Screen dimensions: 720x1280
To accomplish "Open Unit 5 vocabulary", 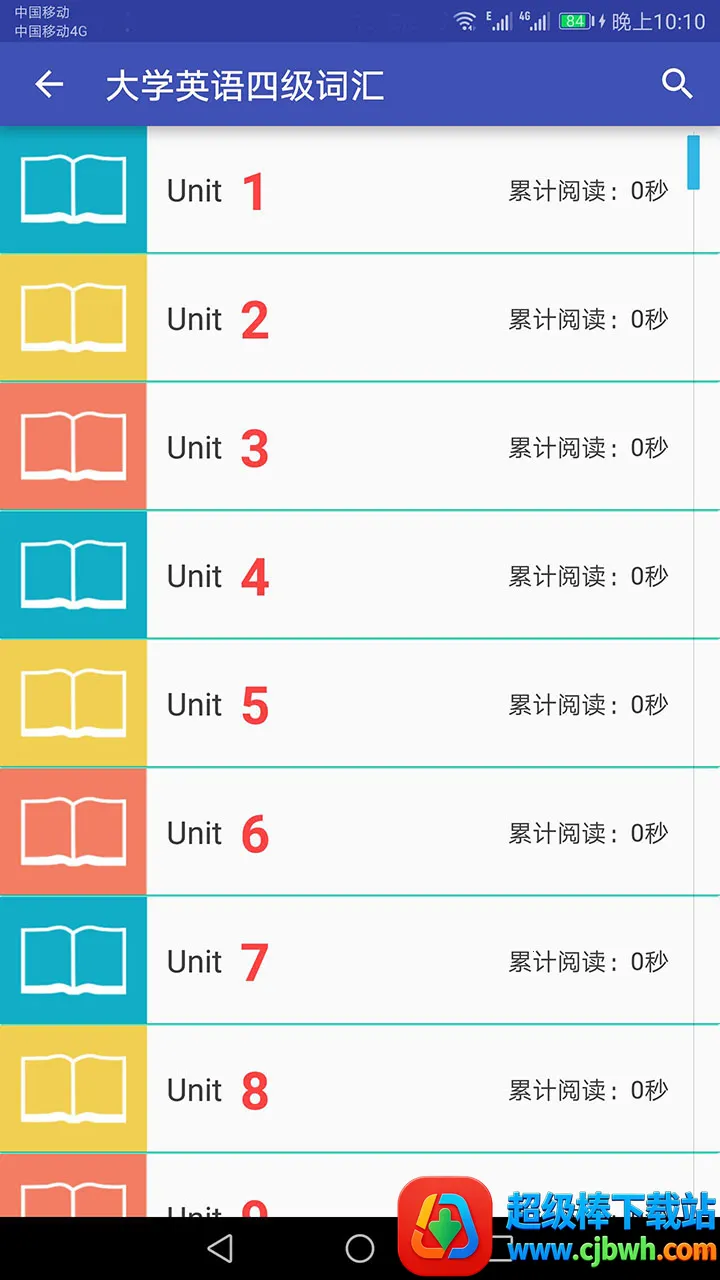I will 360,704.
